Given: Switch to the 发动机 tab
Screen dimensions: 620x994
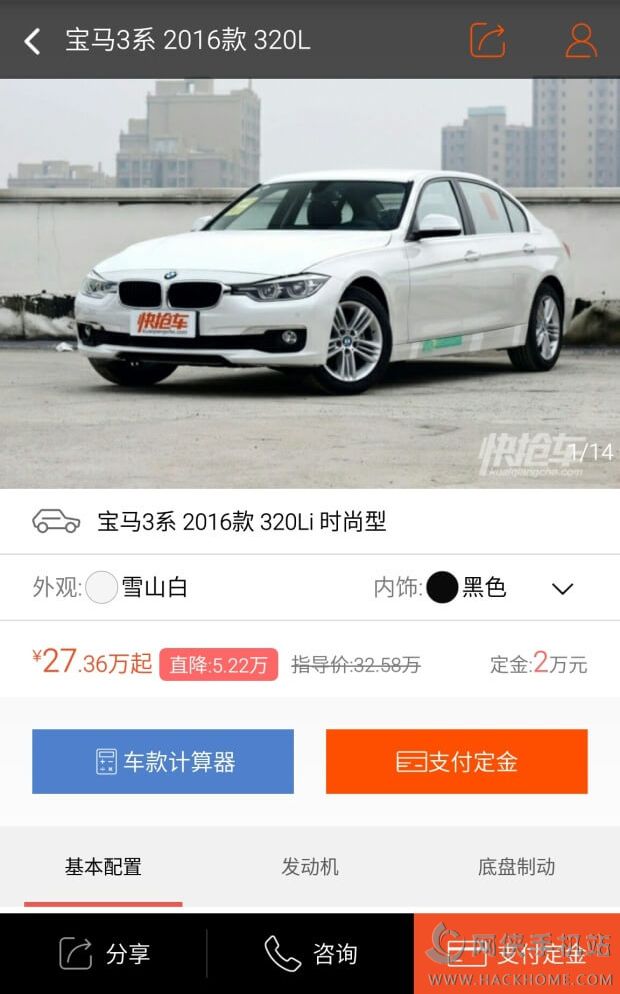Looking at the screenshot, I should pyautogui.click(x=310, y=867).
